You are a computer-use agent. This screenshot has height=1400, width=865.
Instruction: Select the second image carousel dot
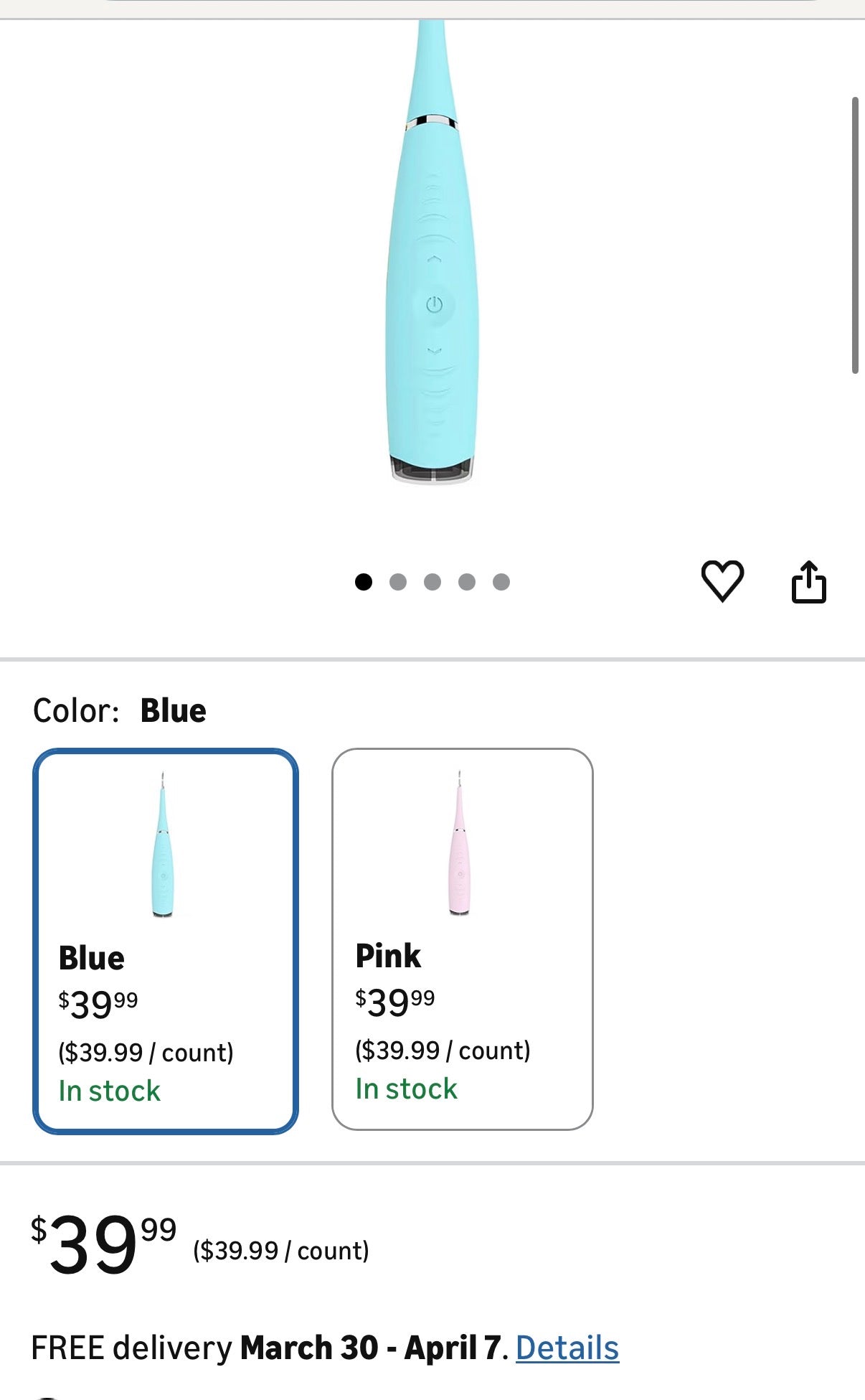point(397,582)
